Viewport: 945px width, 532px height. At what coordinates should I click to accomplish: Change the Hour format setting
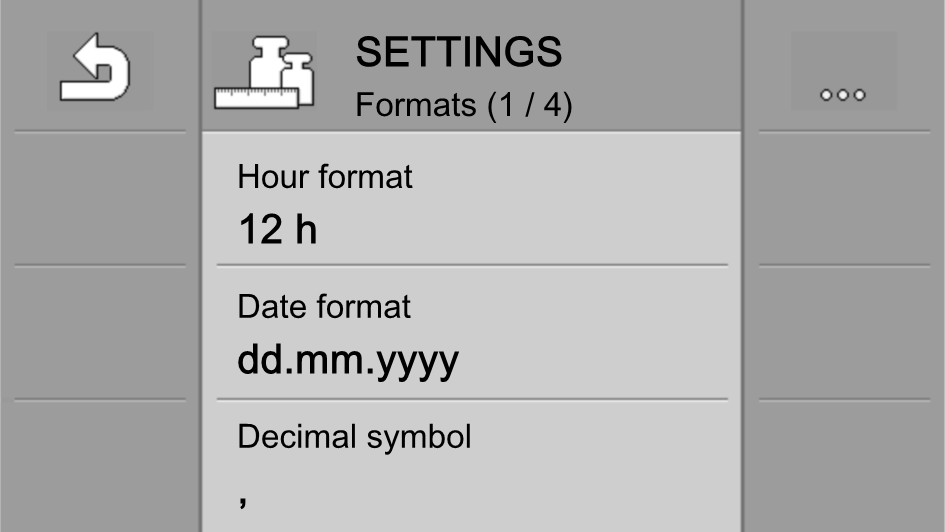point(471,205)
